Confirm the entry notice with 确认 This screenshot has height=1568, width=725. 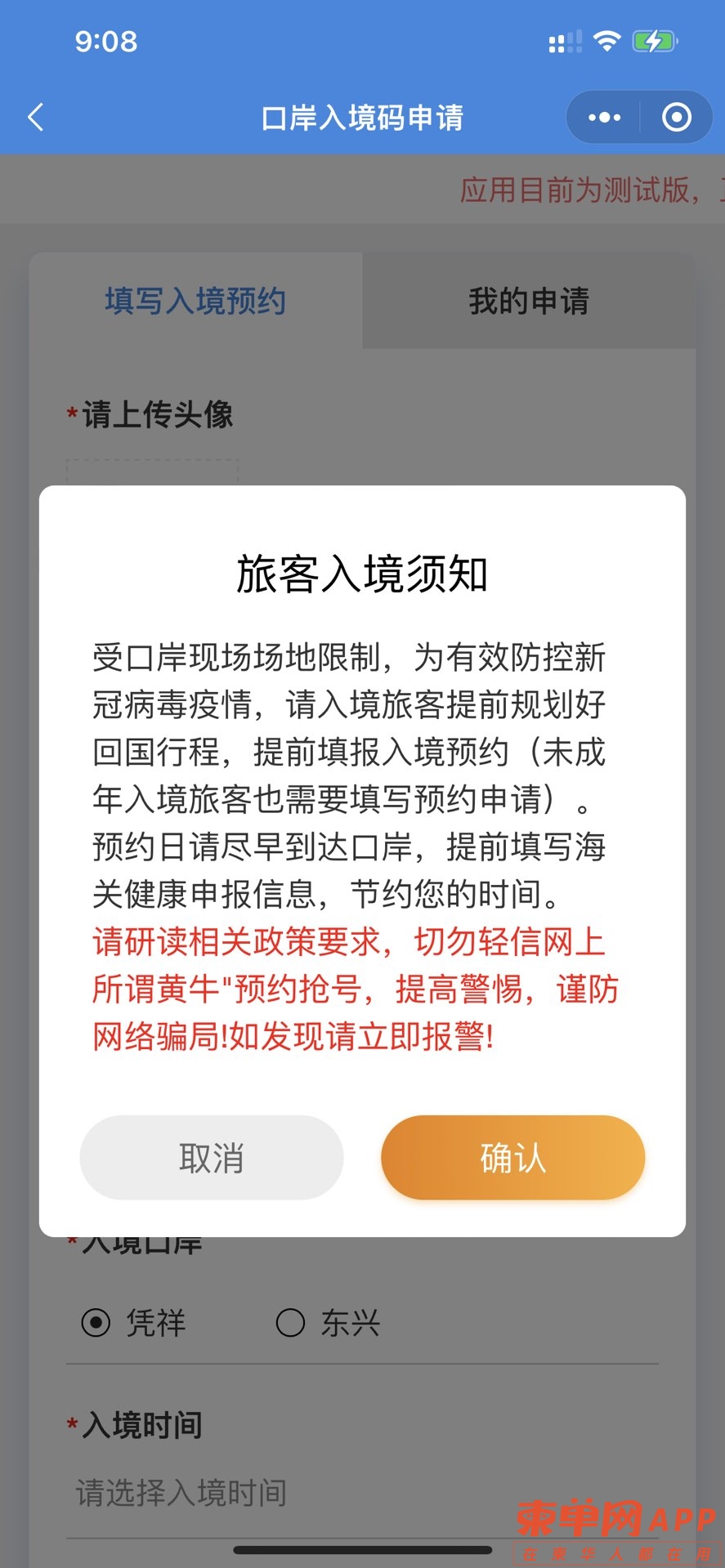point(512,1157)
